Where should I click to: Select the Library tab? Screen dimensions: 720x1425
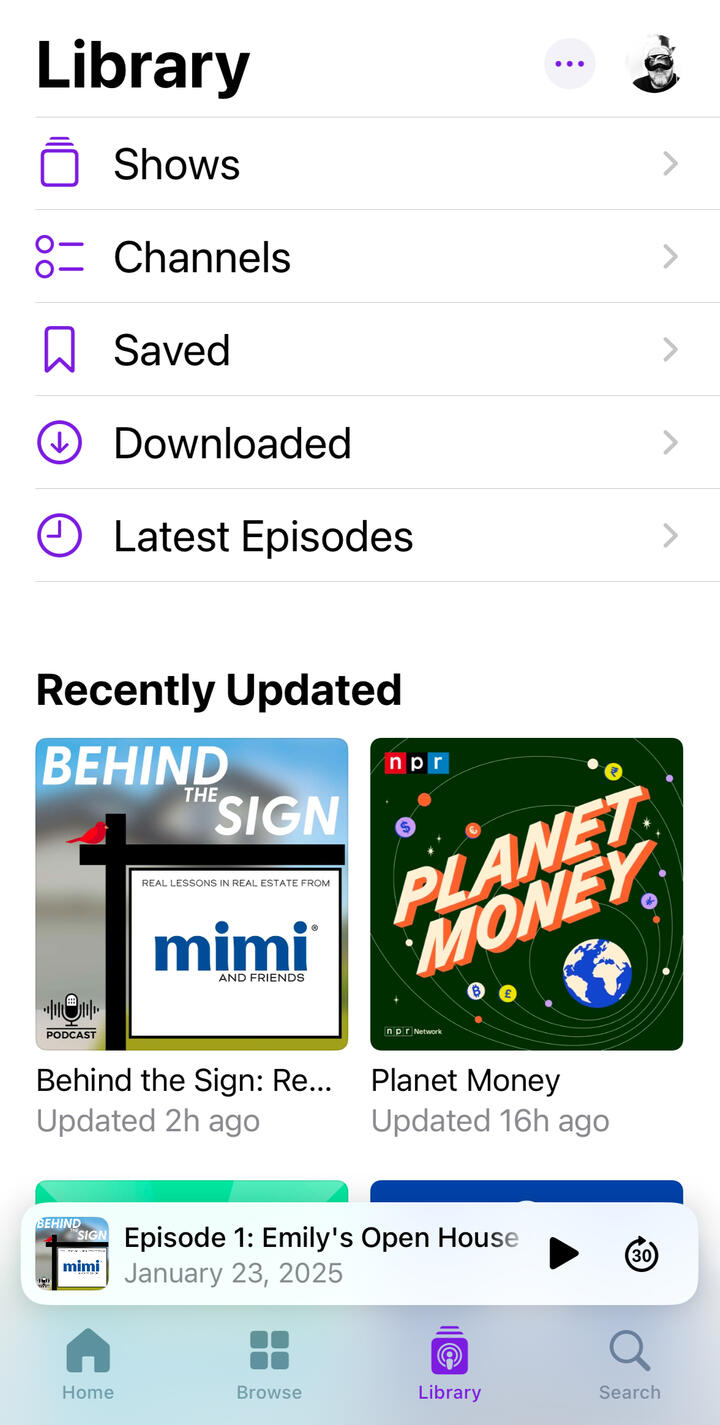(449, 1364)
